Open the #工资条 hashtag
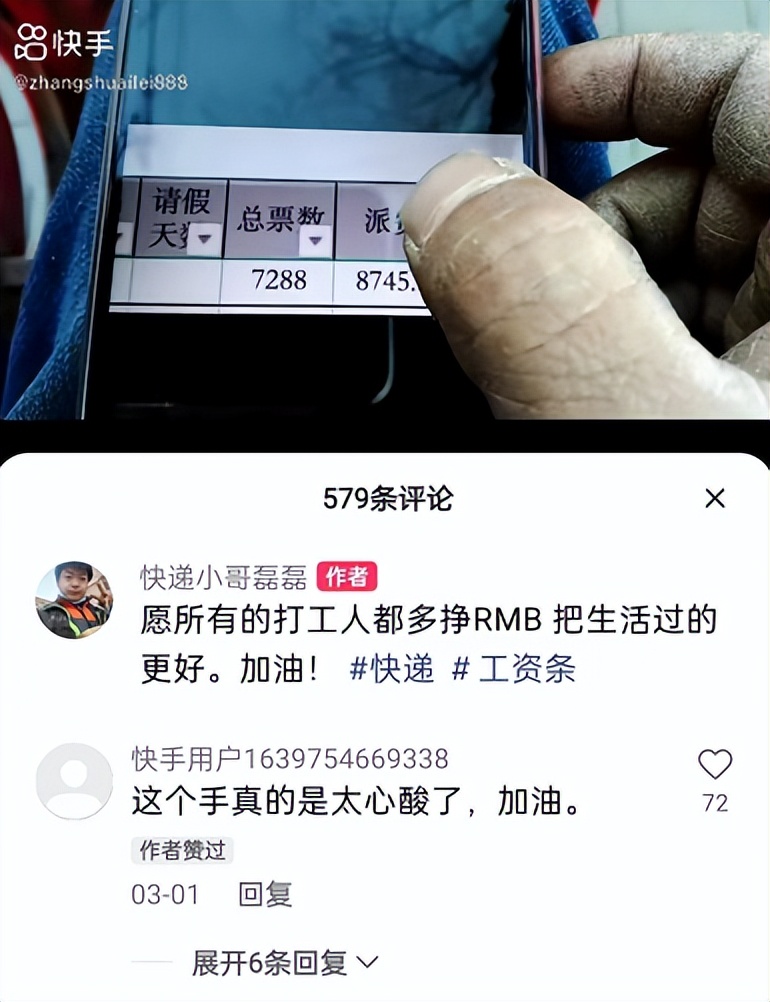 (513, 669)
